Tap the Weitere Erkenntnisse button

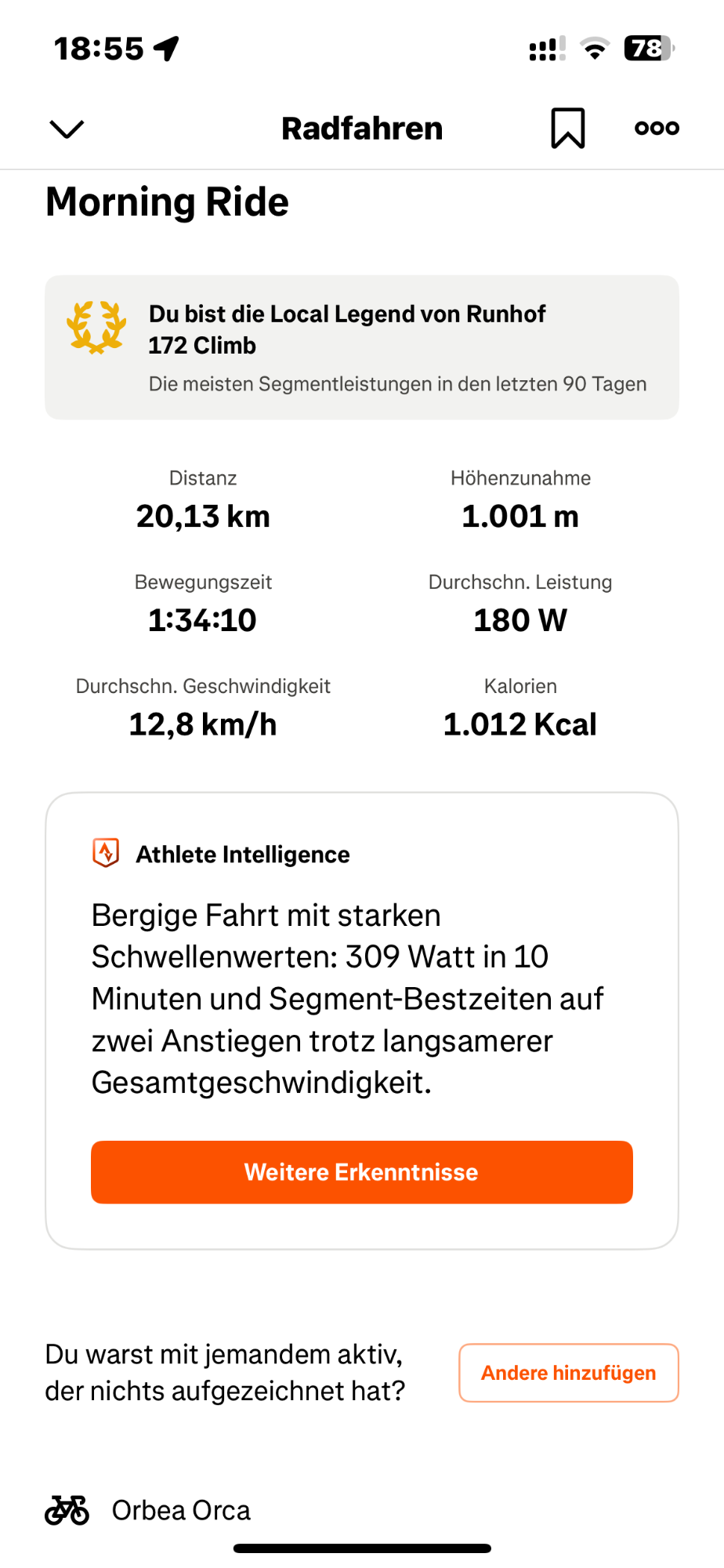point(361,1172)
